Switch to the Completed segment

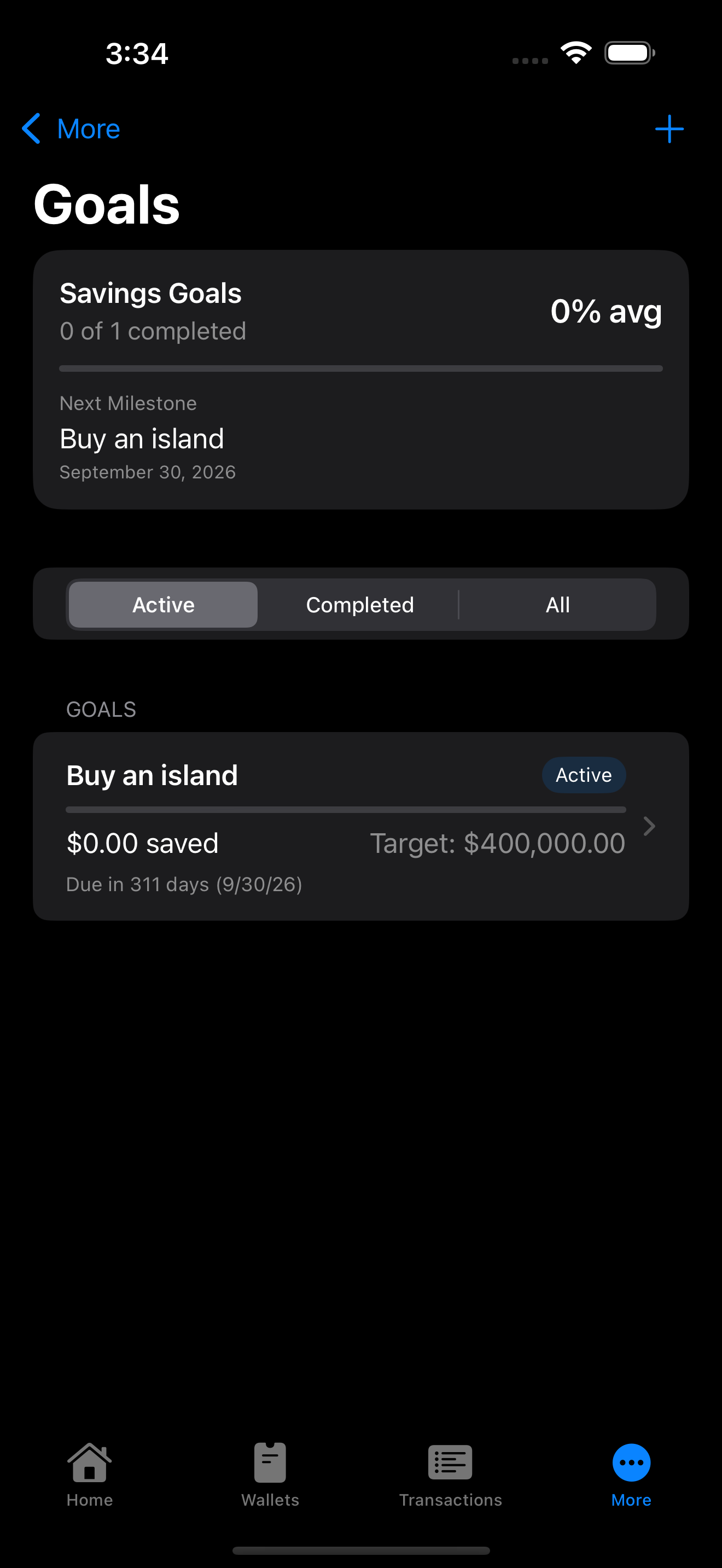coord(359,605)
